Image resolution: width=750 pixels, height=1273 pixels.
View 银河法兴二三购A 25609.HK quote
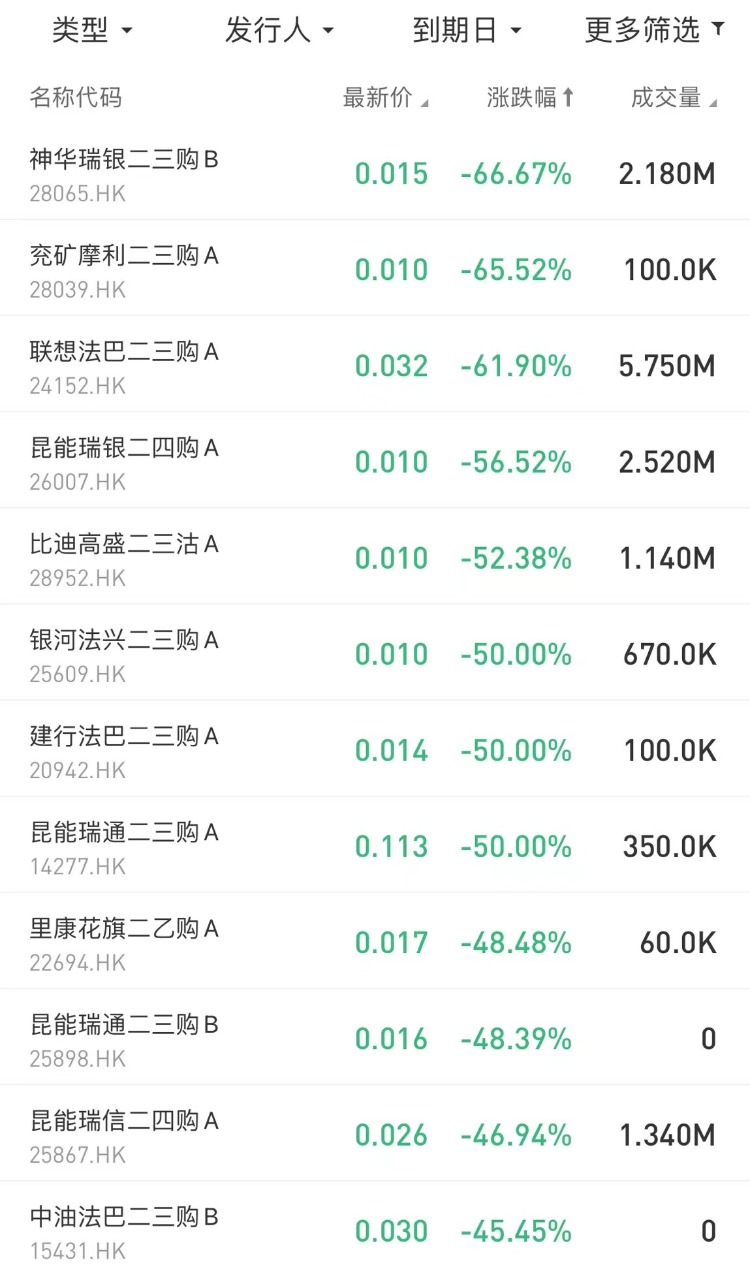375,653
